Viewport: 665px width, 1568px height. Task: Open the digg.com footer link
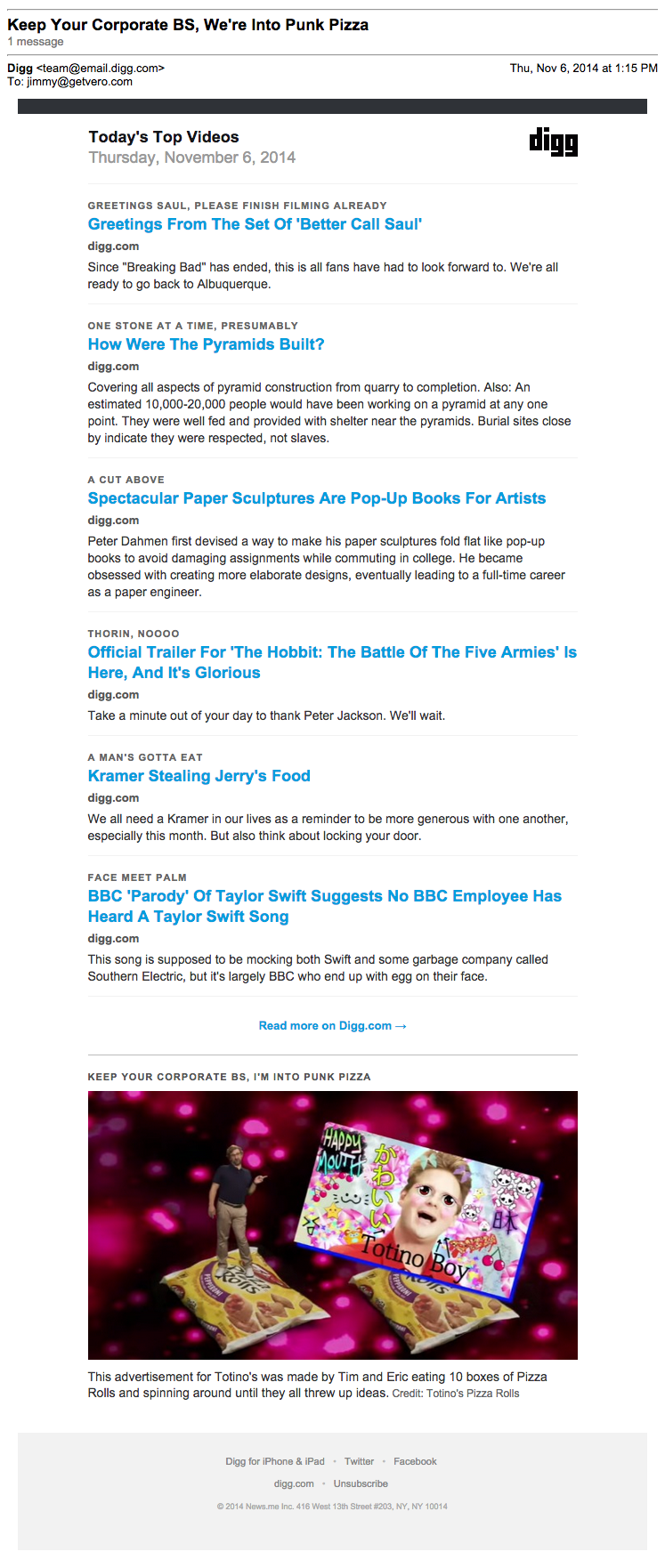[x=294, y=1483]
